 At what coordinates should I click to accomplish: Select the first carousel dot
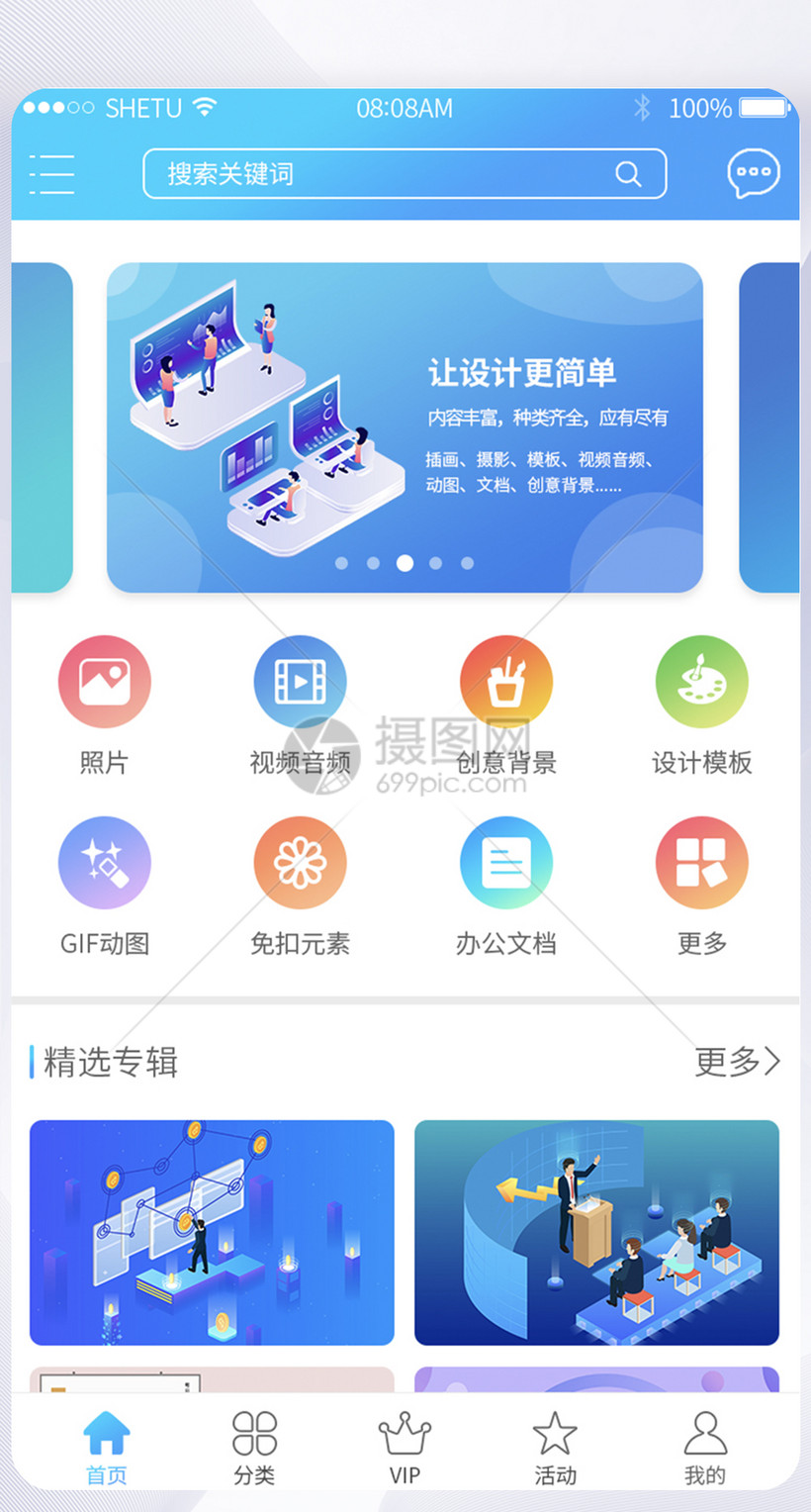341,564
